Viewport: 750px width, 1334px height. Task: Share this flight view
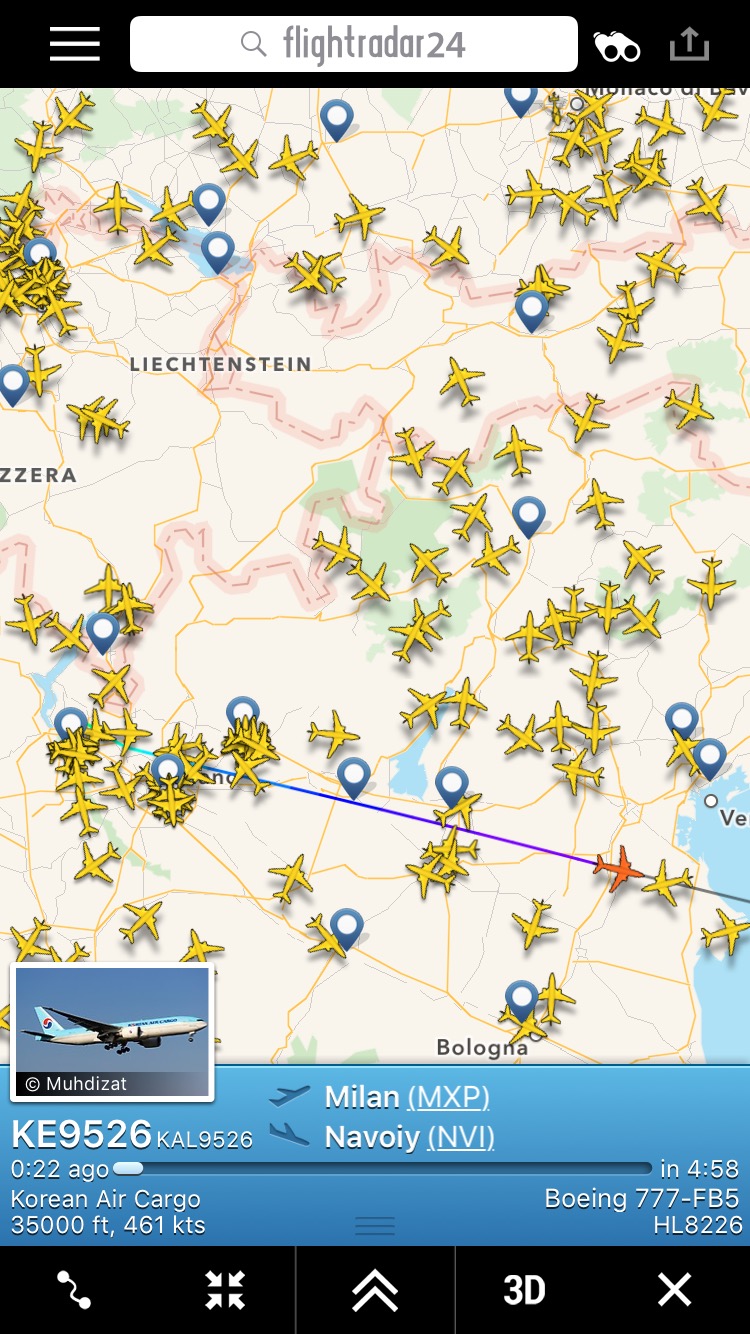click(688, 44)
